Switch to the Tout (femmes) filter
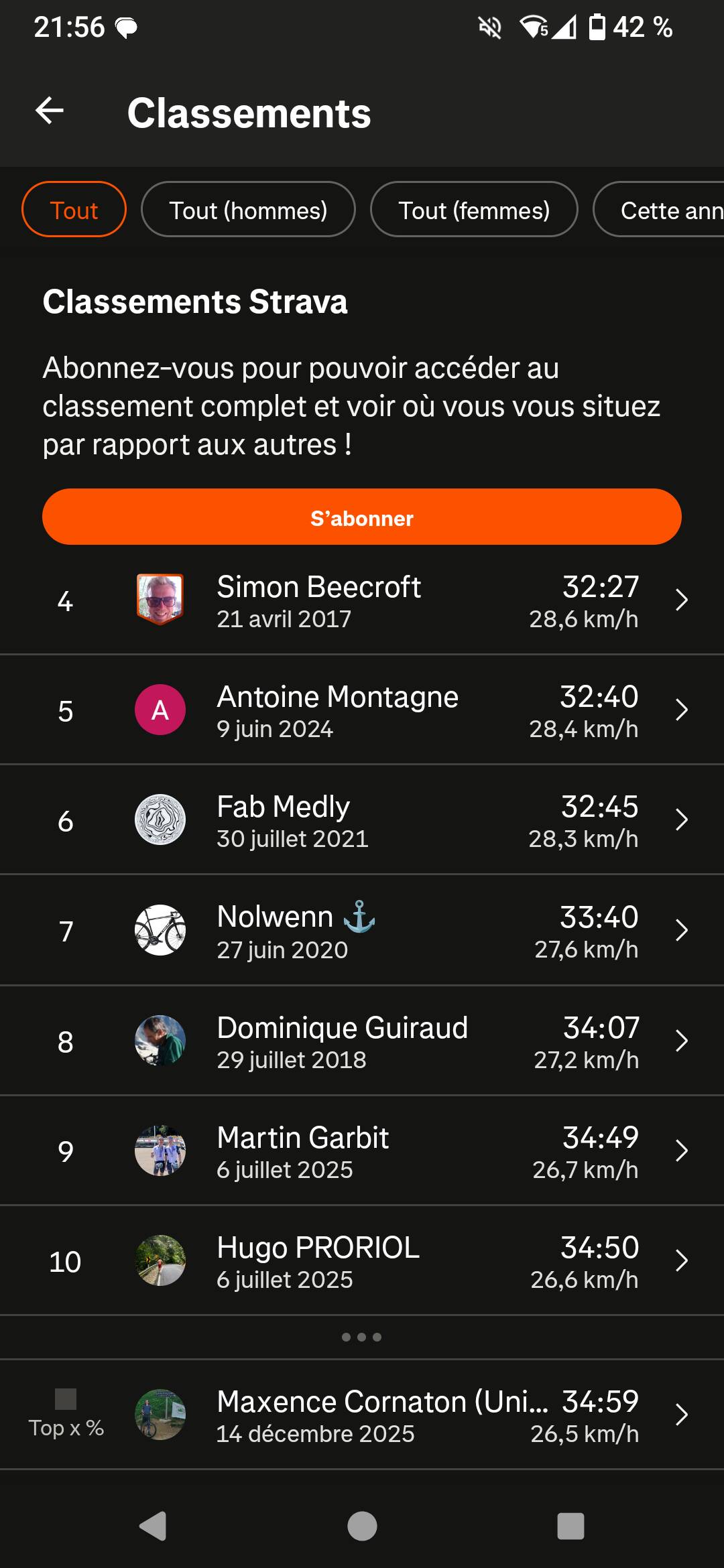 (474, 210)
